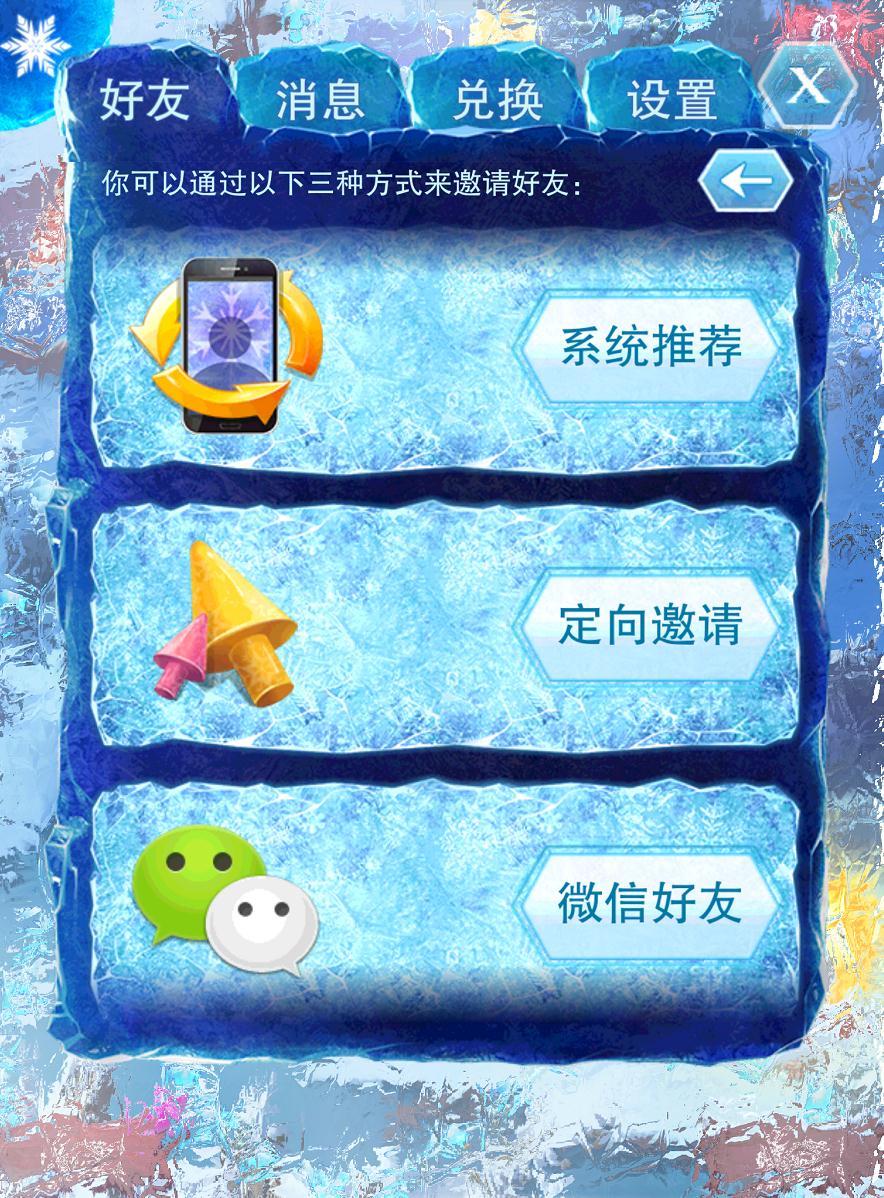Invite via 微信好友 button
Screen dimensions: 884x1198
tap(651, 902)
